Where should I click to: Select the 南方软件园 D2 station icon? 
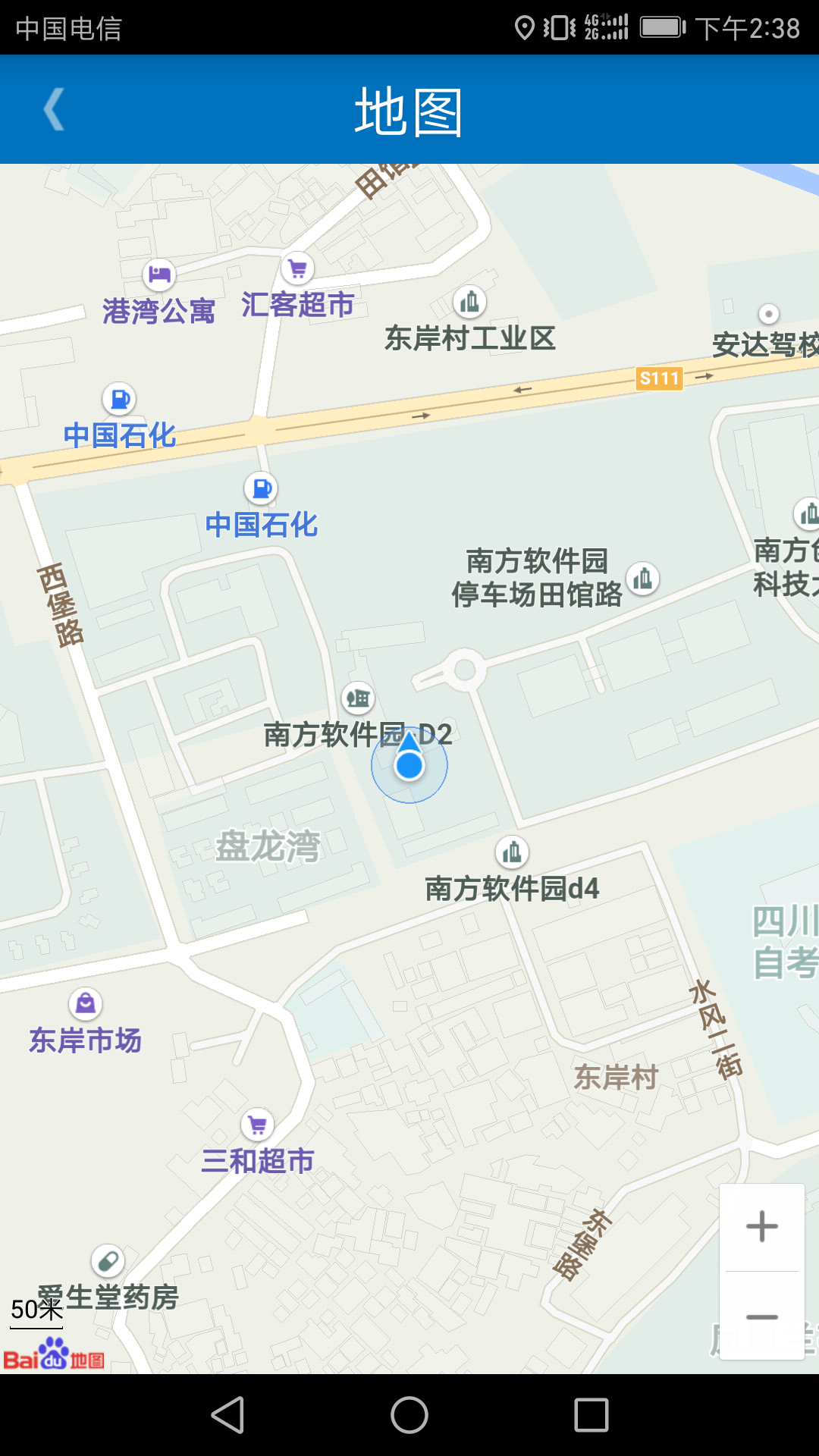tap(357, 700)
